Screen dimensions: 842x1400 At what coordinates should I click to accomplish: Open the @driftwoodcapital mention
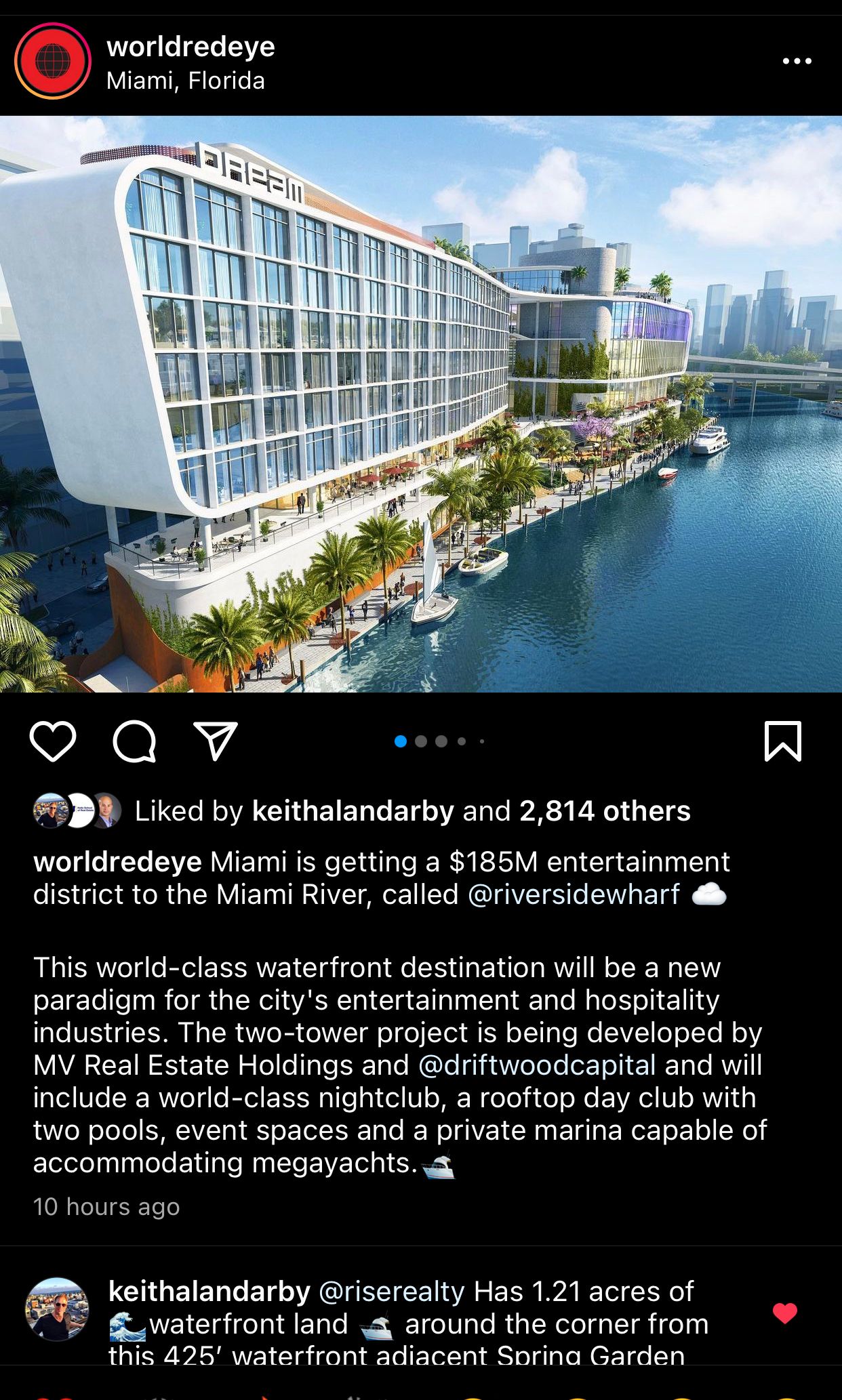click(x=537, y=1065)
